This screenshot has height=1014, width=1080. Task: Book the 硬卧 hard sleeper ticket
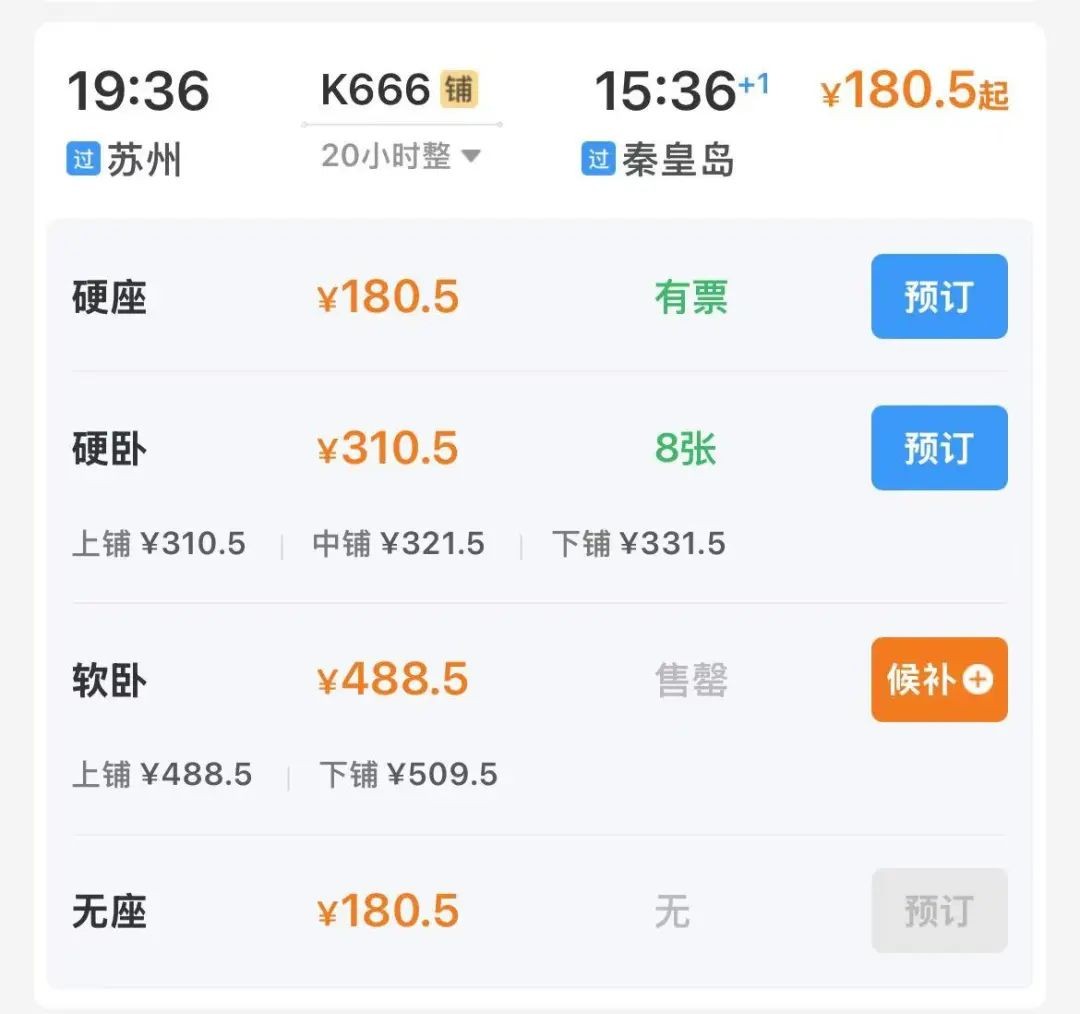938,448
